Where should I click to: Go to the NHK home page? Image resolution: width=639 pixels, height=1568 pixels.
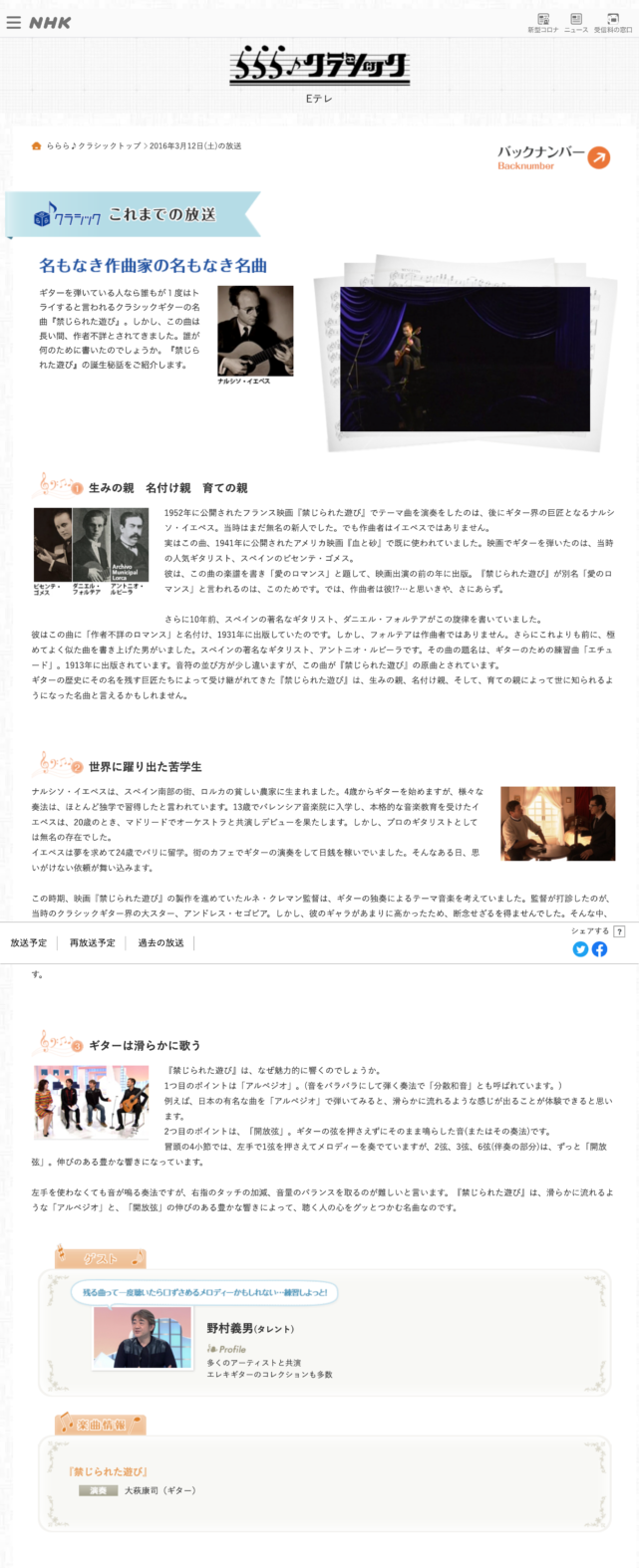point(50,22)
